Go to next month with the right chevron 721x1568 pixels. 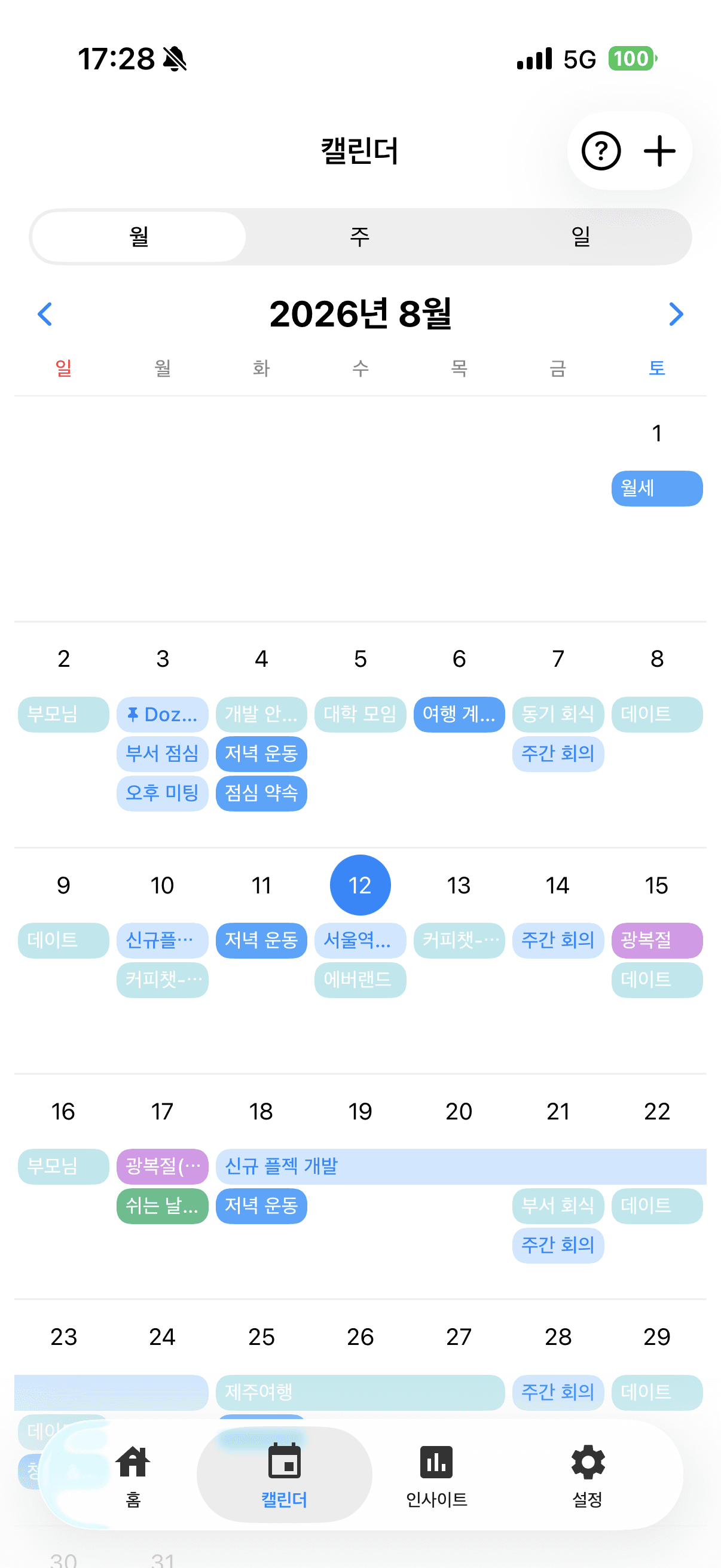click(676, 314)
